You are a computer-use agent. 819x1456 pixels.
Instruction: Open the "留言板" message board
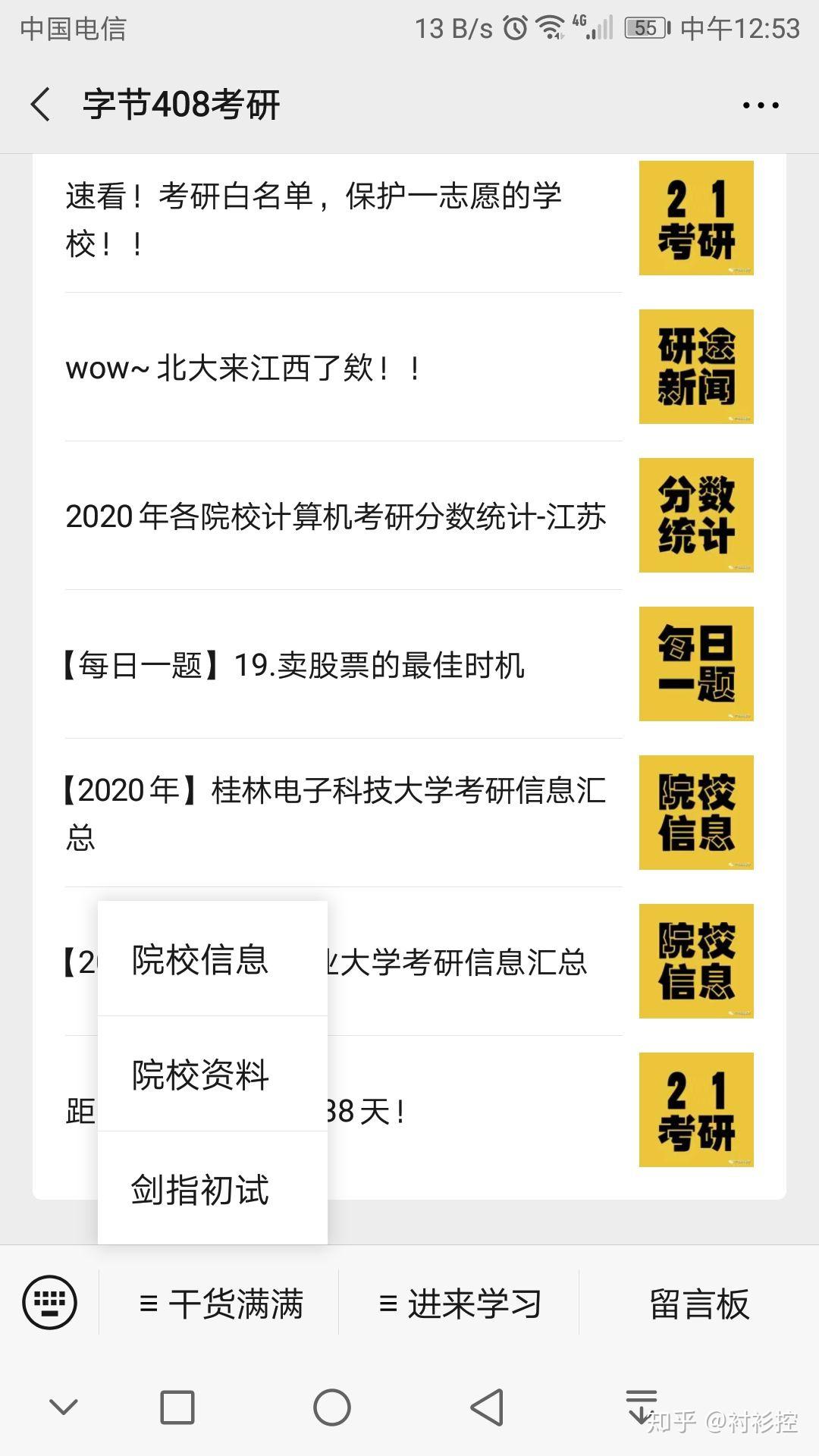[x=700, y=1301]
